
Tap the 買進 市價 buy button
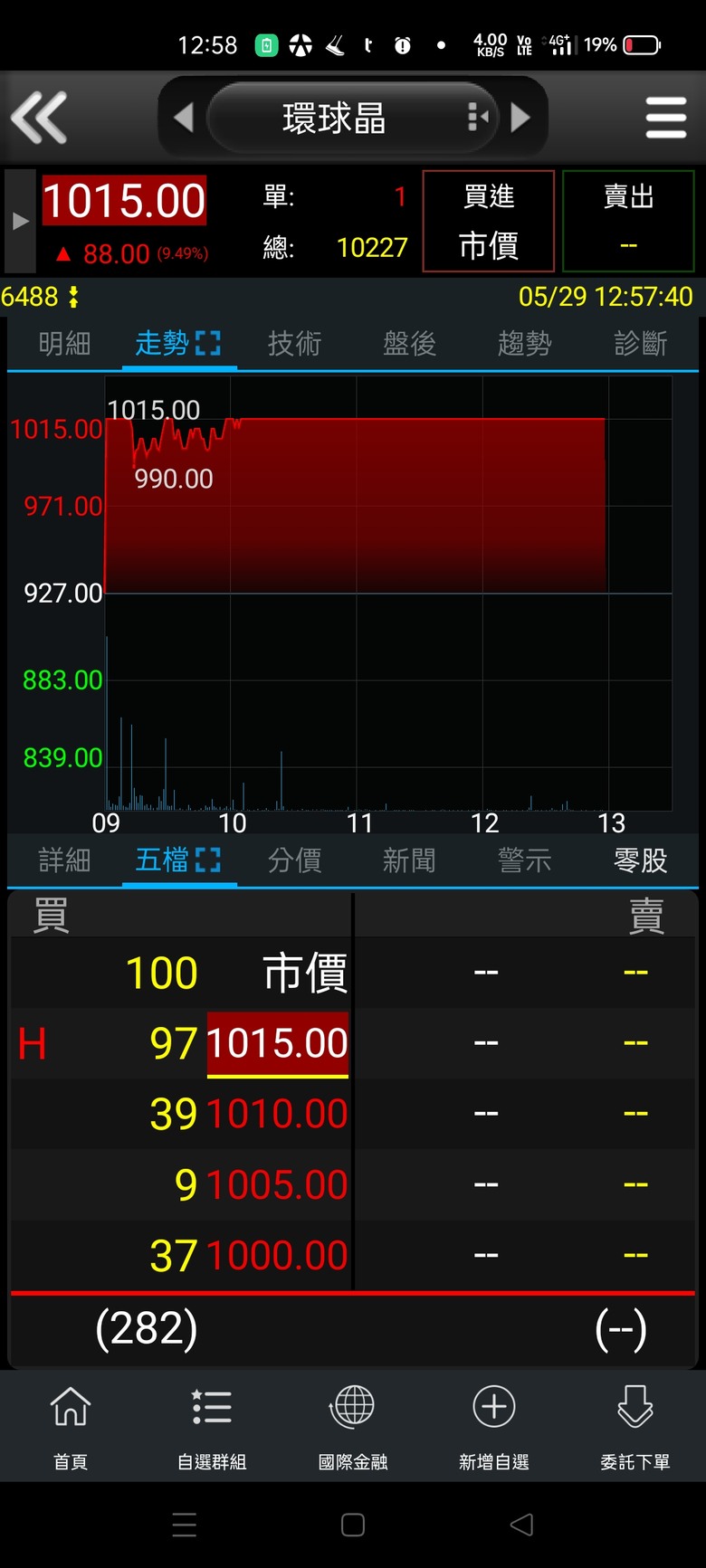tap(489, 221)
